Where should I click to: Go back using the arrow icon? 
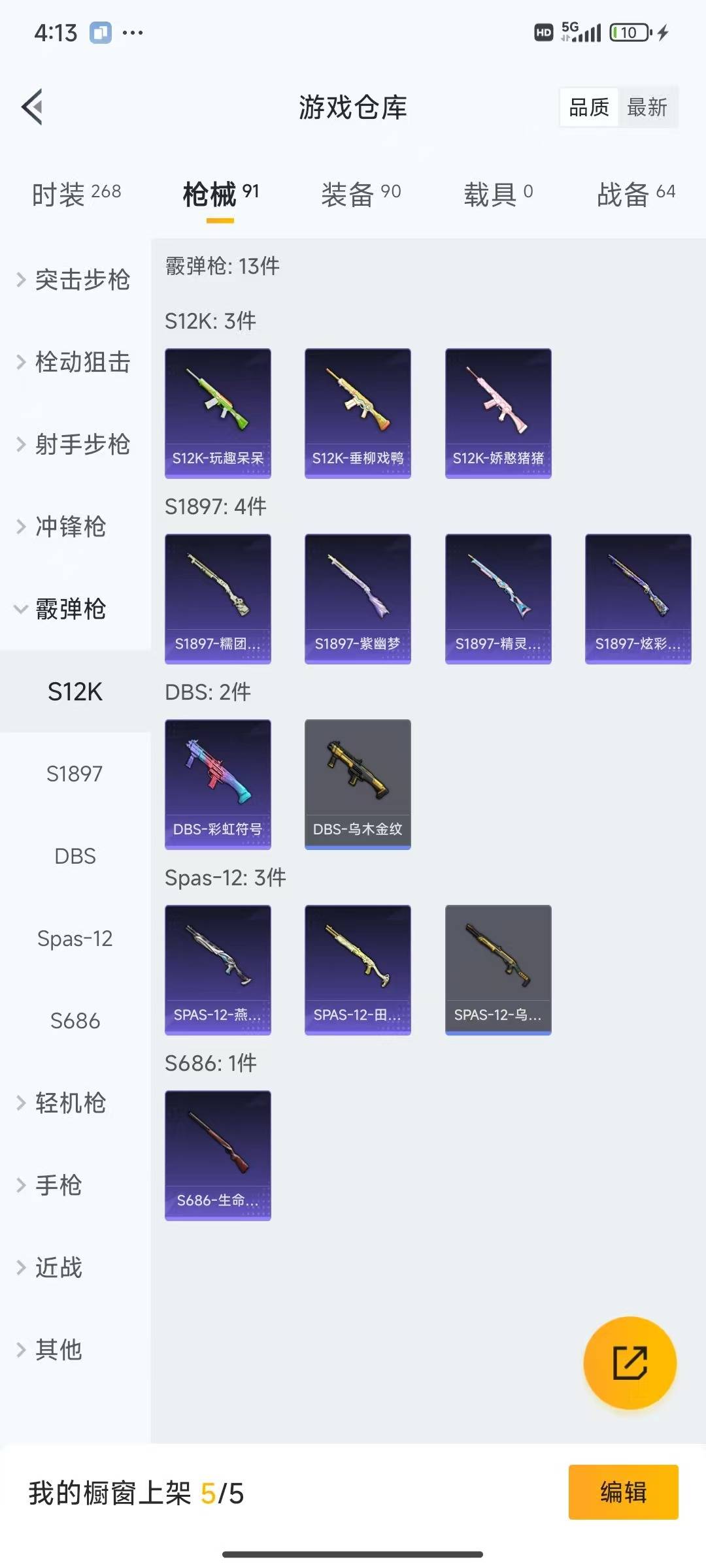coord(33,106)
